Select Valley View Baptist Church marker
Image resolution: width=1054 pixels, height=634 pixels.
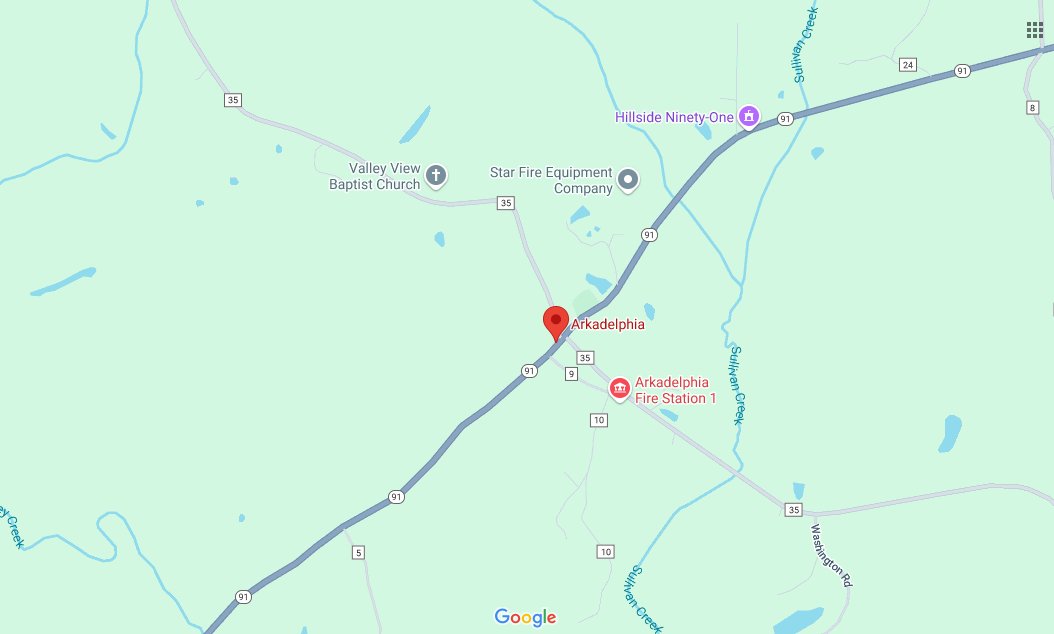click(435, 176)
